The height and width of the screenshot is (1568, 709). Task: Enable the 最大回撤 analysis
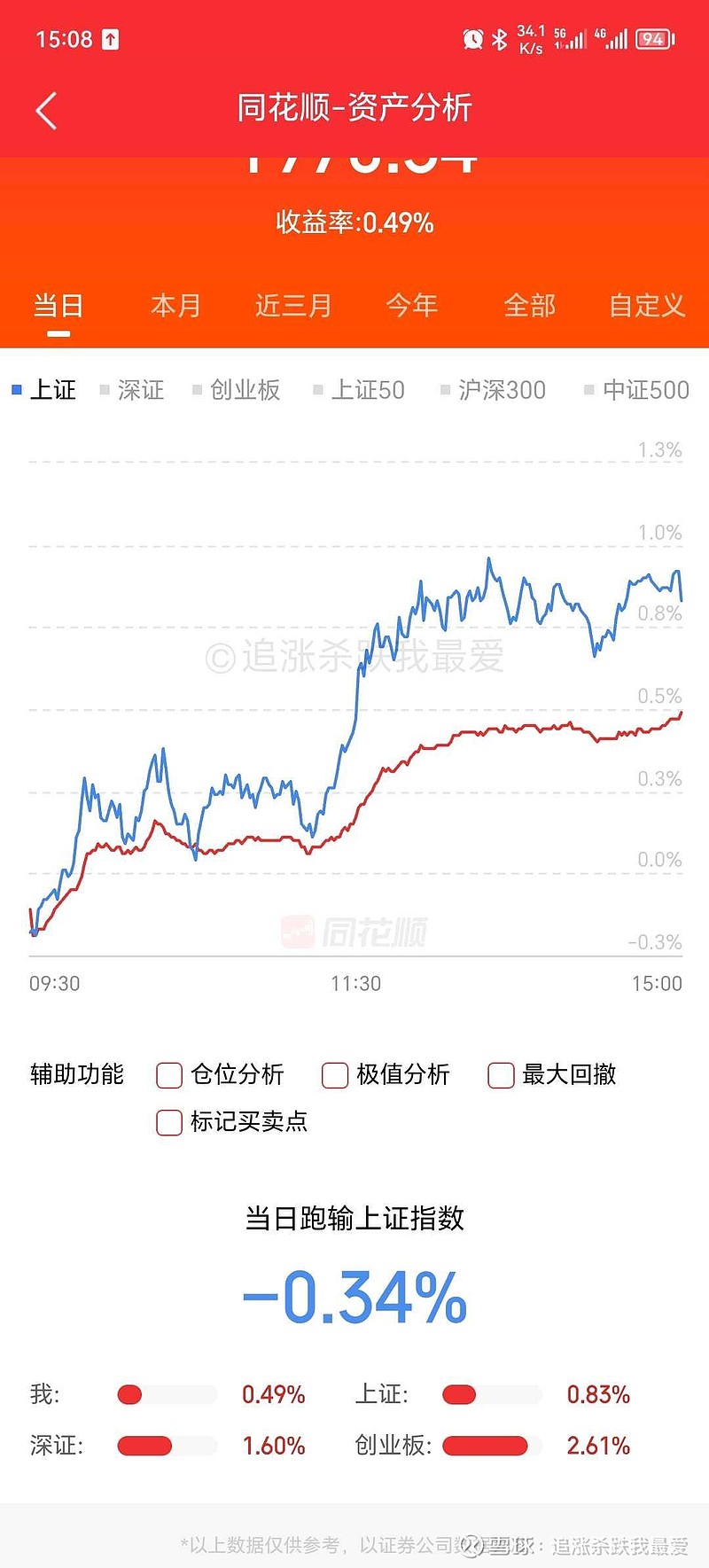[x=500, y=1075]
